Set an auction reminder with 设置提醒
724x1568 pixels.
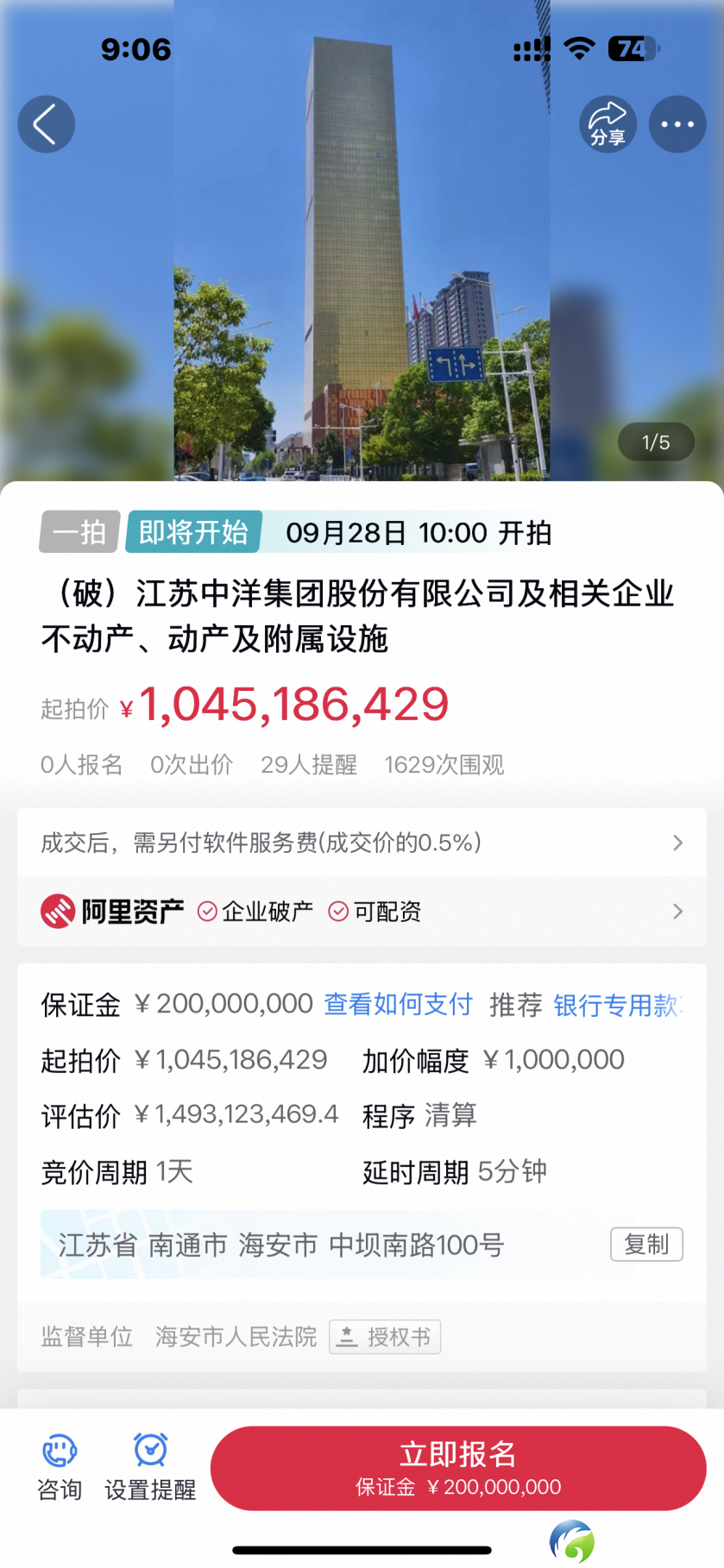150,1467
